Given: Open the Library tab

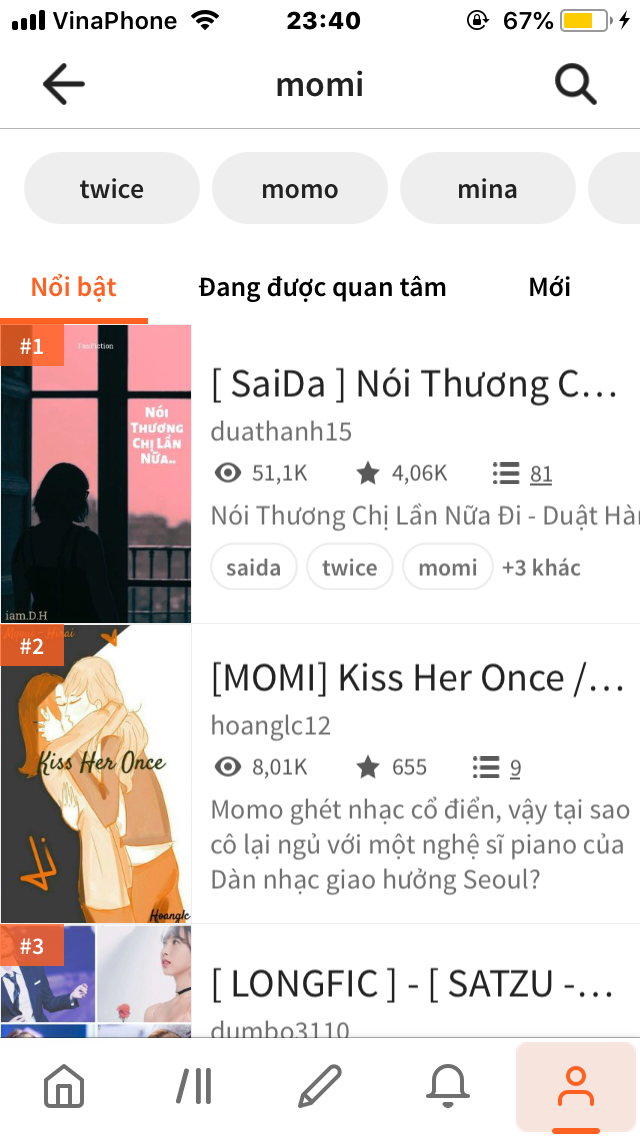Looking at the screenshot, I should click(193, 1086).
